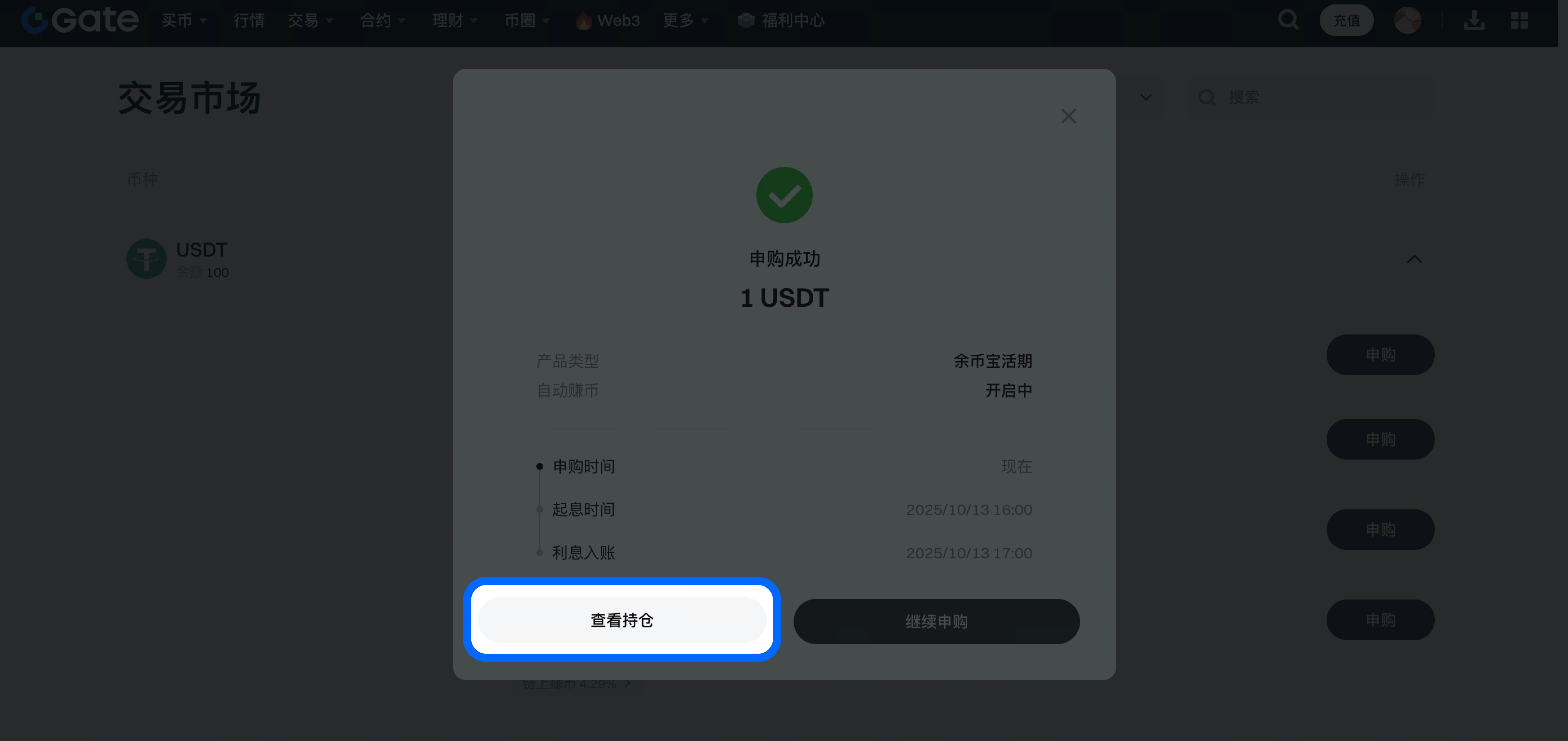Image resolution: width=1568 pixels, height=741 pixels.
Task: Collapse the USDT row chevron
Action: tap(1414, 259)
